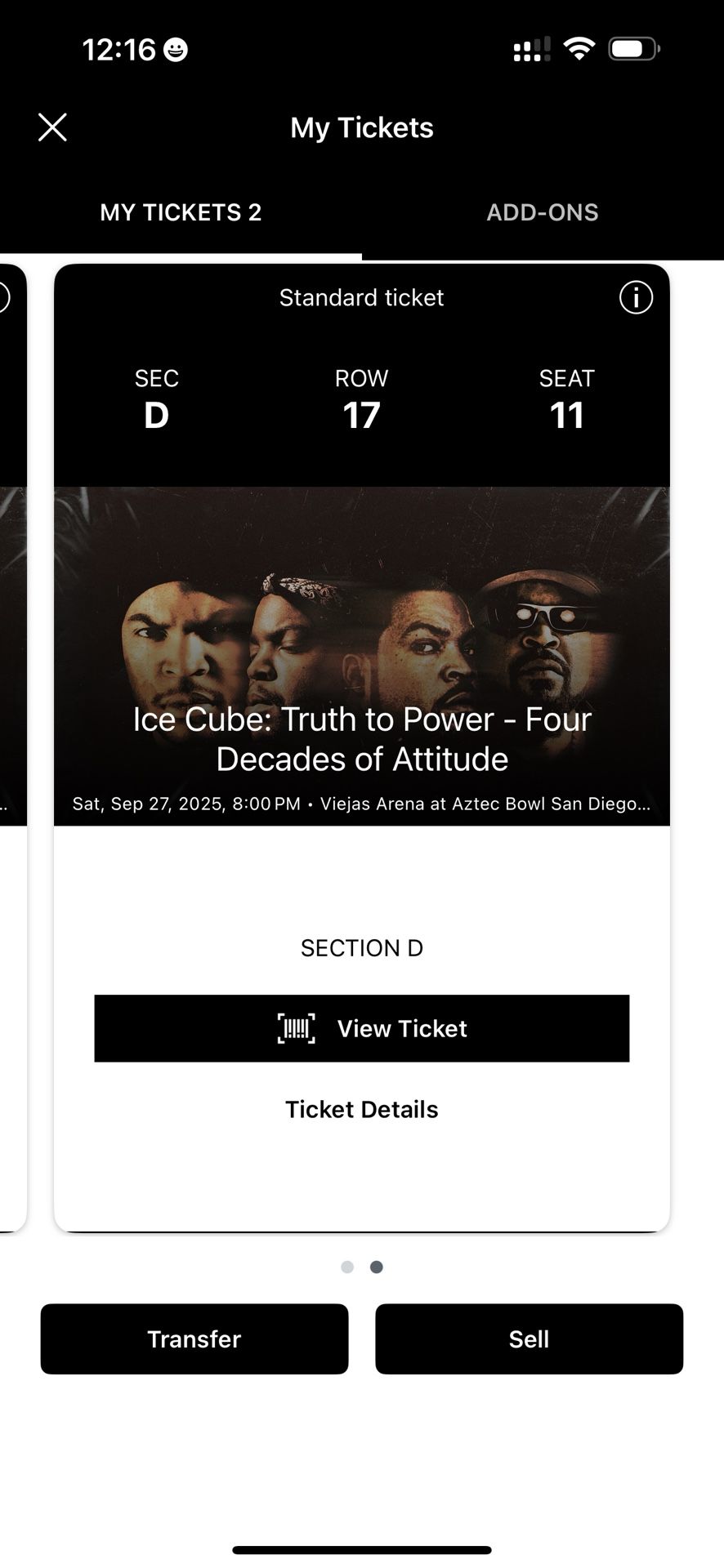Transfer the tickets
This screenshot has height=1568, width=724.
coord(194,1339)
